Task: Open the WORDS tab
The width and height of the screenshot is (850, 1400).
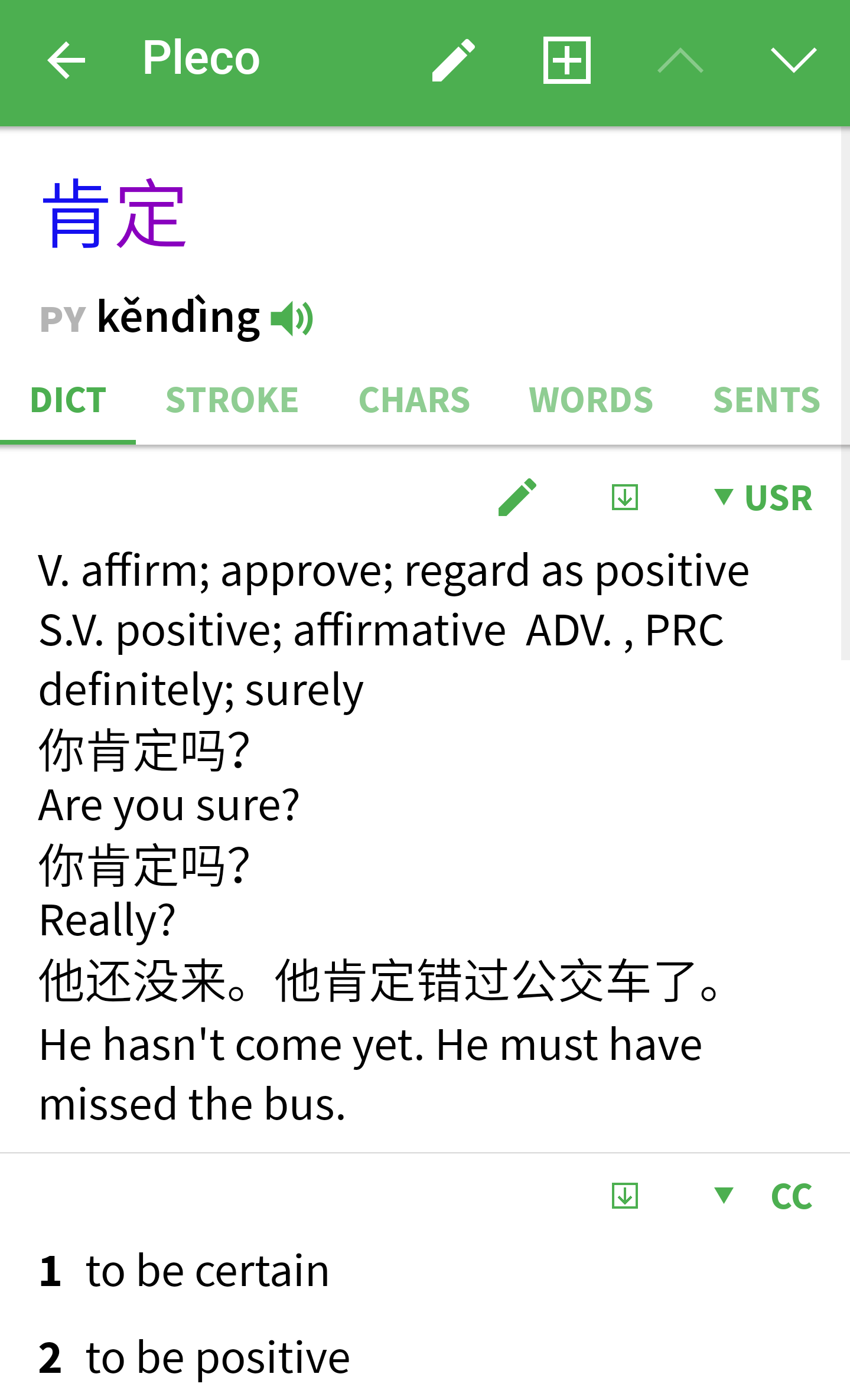Action: [591, 400]
